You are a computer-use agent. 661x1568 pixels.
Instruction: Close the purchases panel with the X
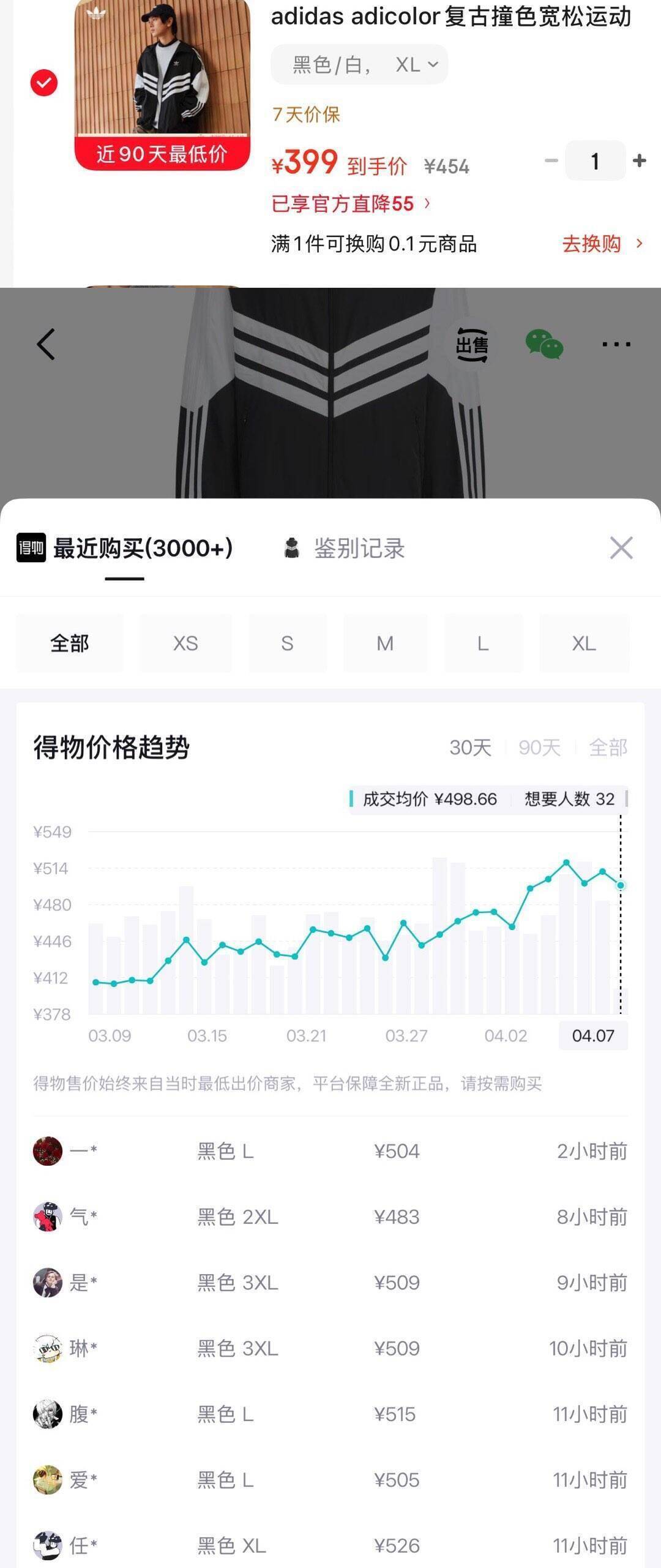[x=622, y=548]
